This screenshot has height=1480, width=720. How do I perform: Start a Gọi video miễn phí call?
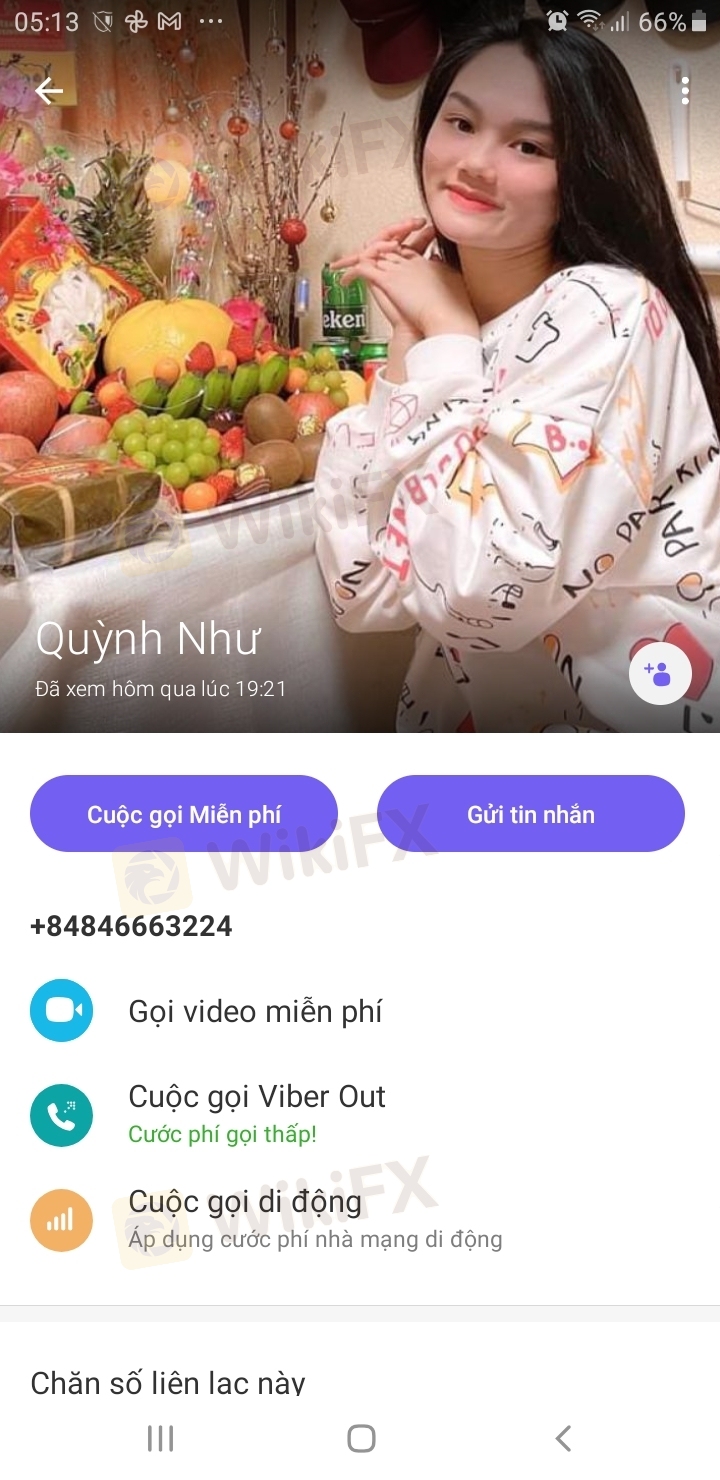click(255, 1011)
